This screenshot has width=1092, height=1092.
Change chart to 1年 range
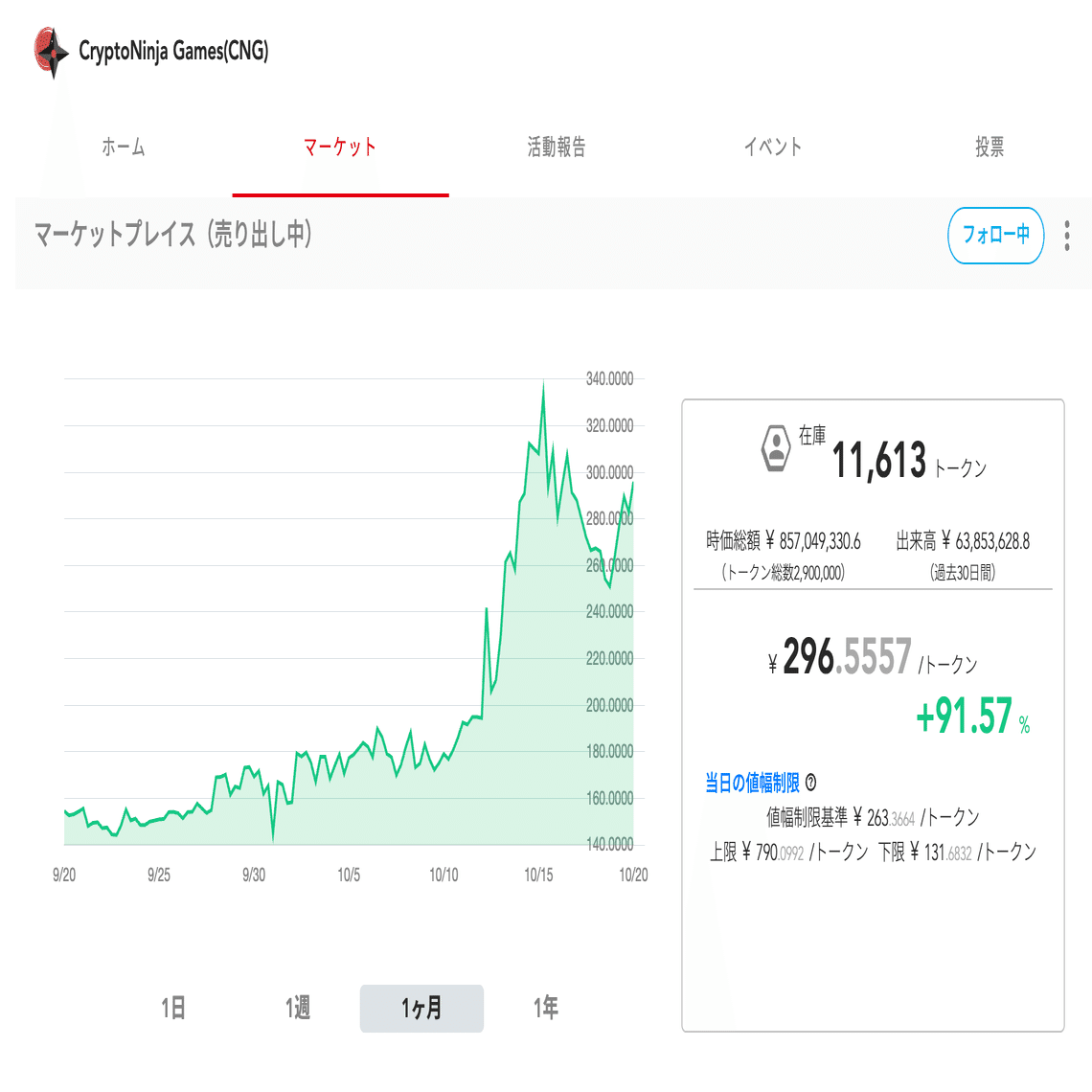tap(546, 1008)
